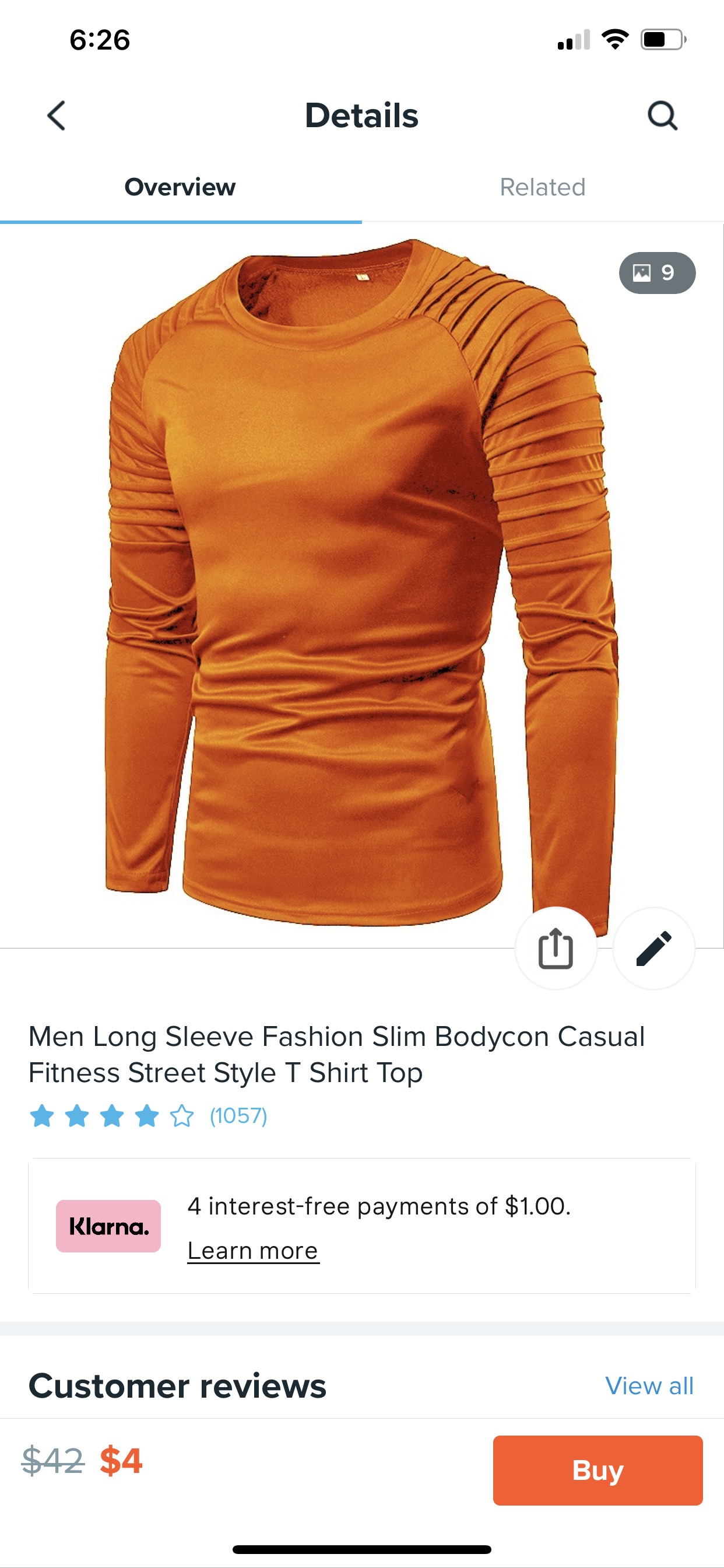Open search with the magnifier icon

pos(663,116)
